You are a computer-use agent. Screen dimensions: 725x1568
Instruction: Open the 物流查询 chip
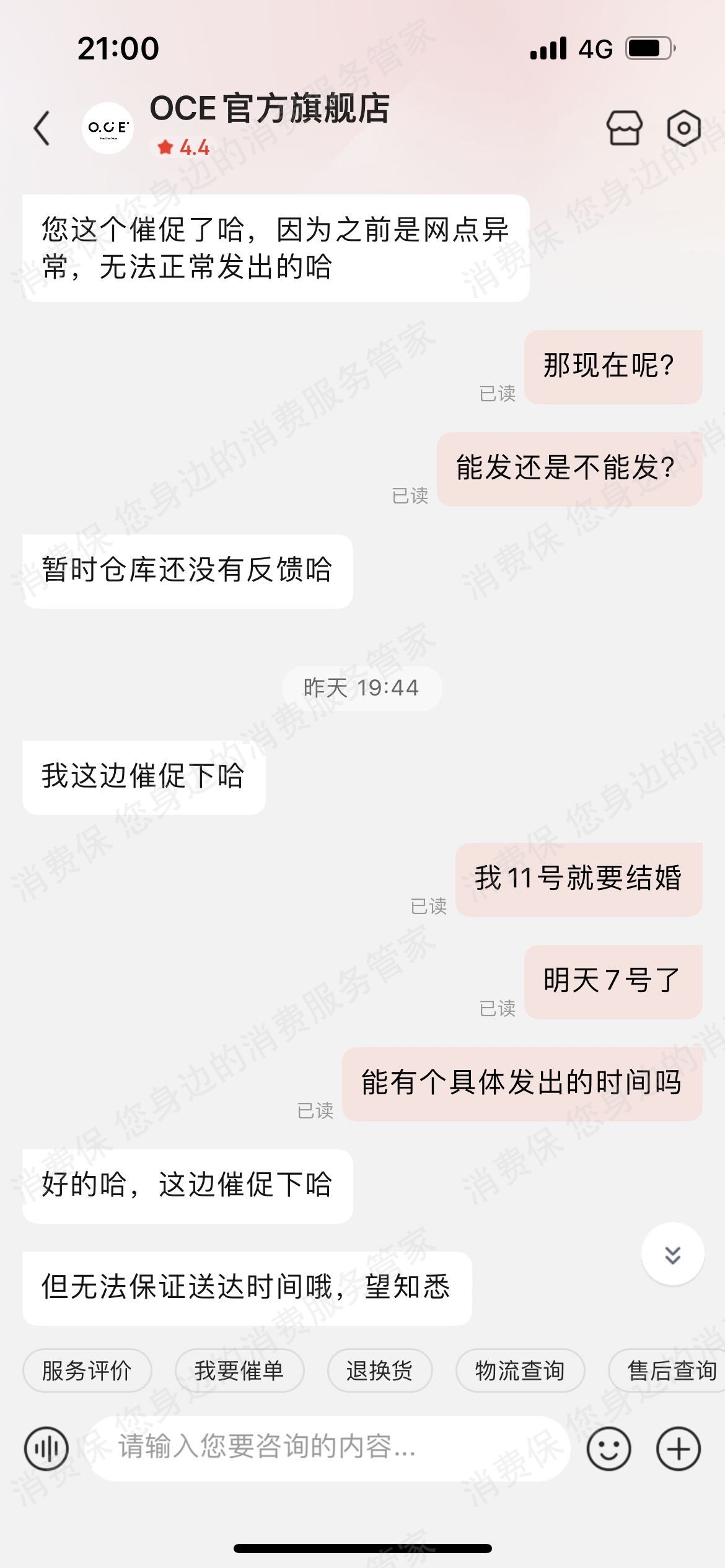pos(519,1370)
